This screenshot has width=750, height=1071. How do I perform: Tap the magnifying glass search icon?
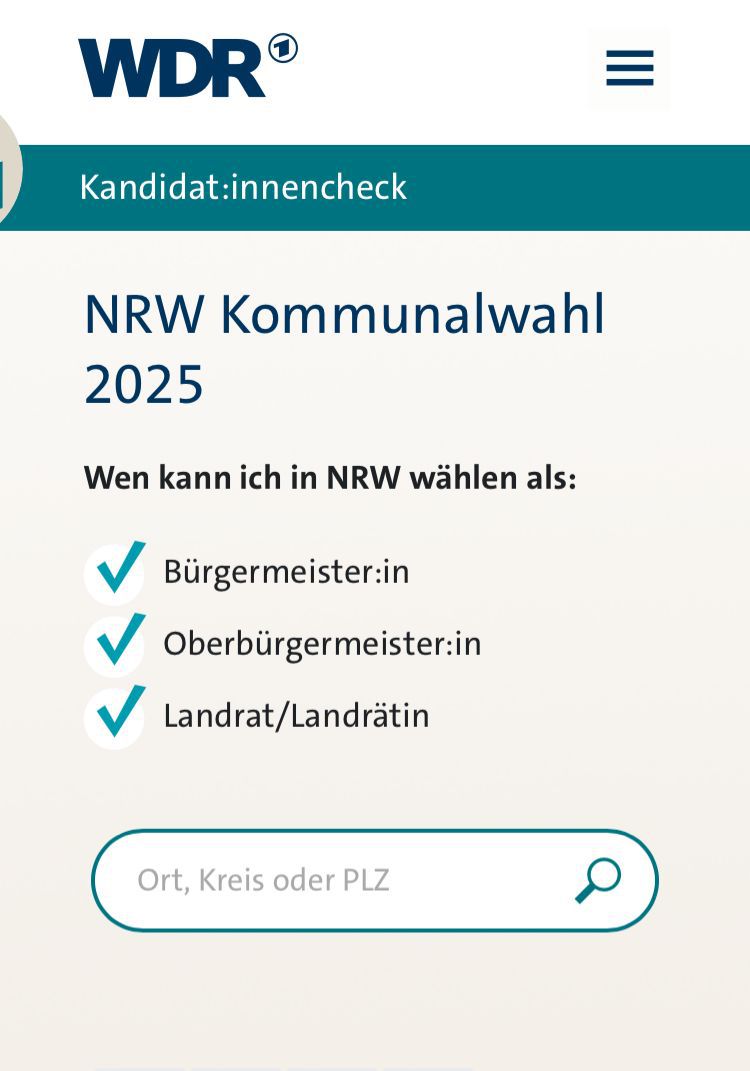(x=598, y=881)
